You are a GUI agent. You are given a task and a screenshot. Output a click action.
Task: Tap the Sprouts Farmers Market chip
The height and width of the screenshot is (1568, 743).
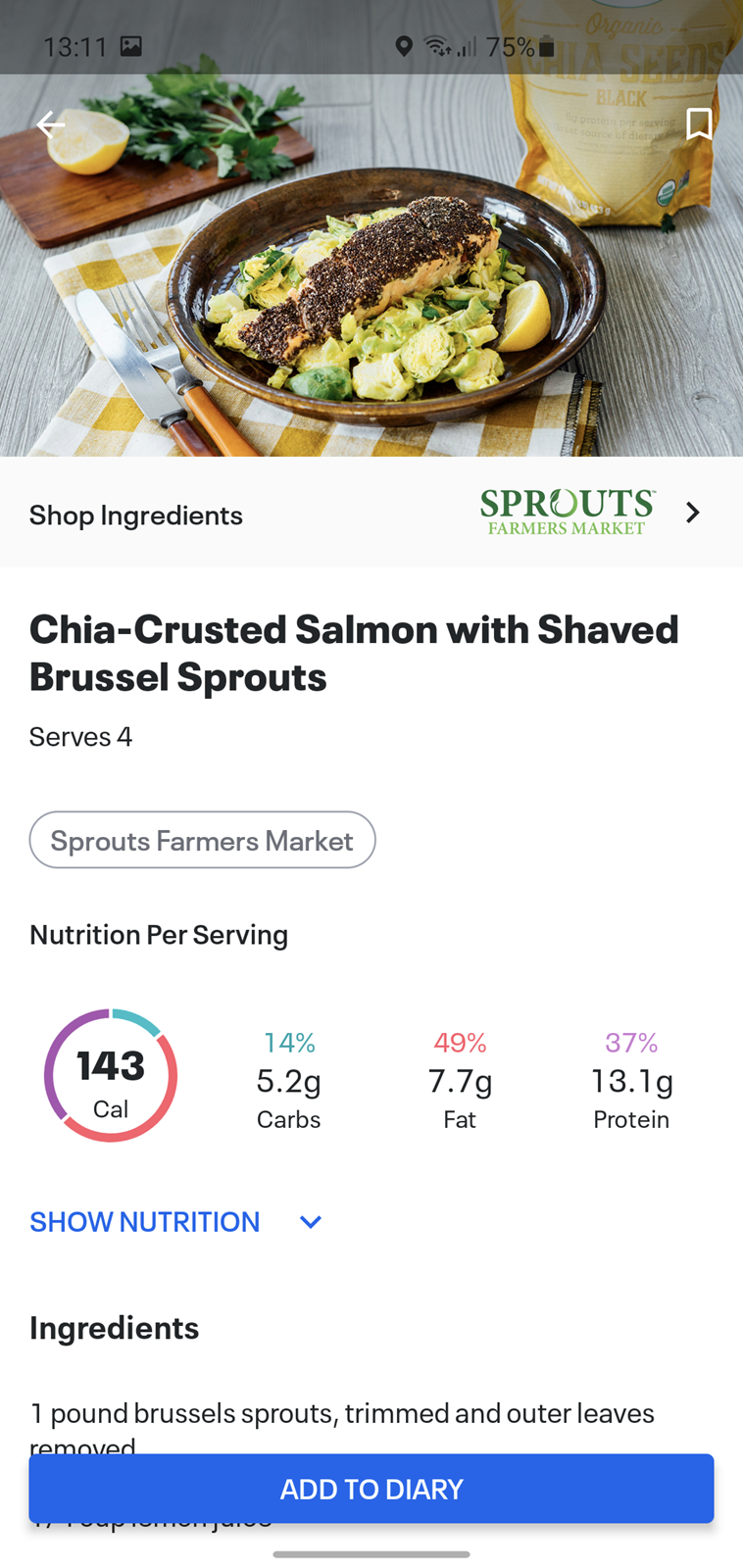coord(202,840)
